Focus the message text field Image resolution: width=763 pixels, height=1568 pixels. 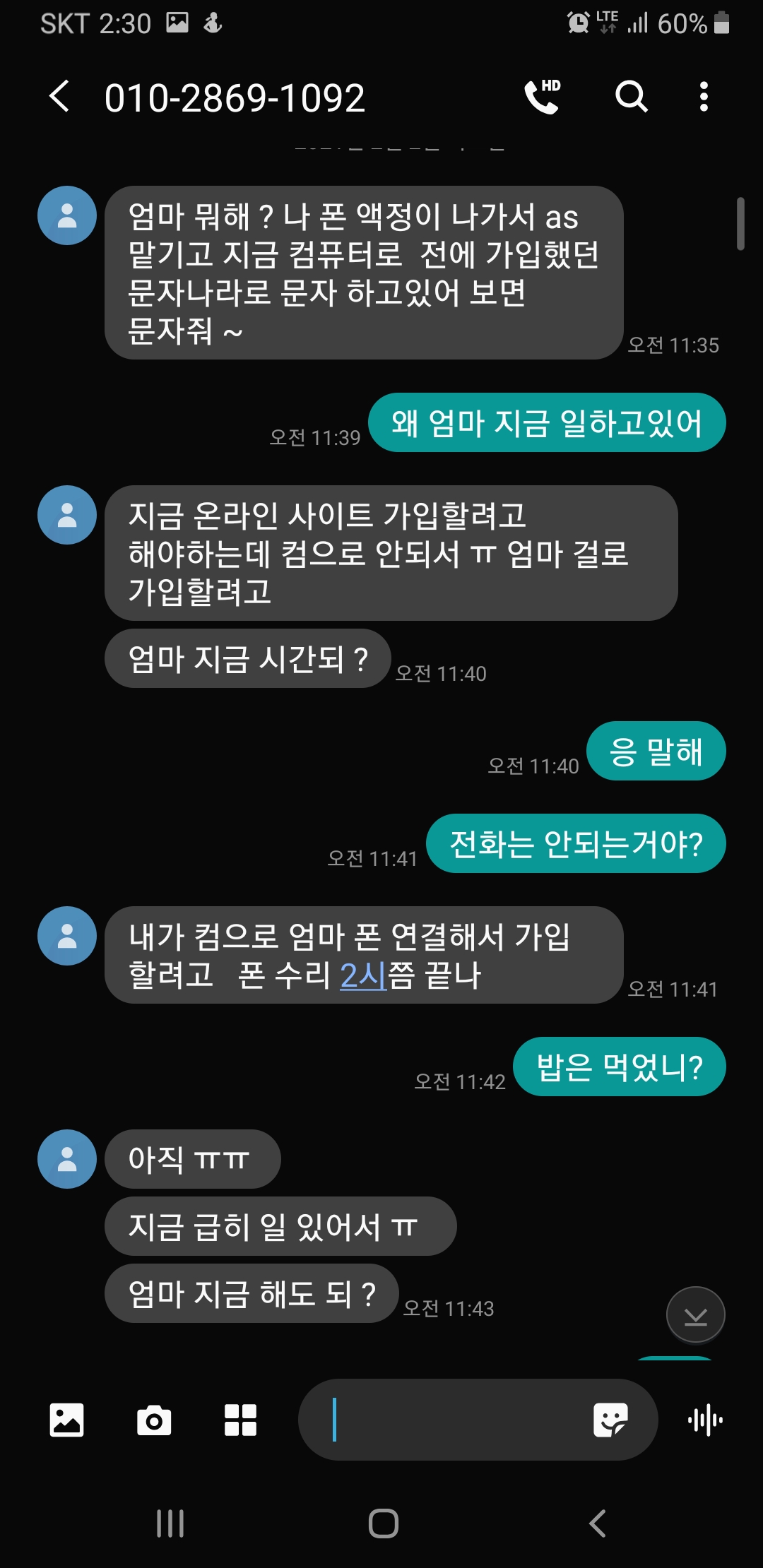pyautogui.click(x=452, y=1420)
